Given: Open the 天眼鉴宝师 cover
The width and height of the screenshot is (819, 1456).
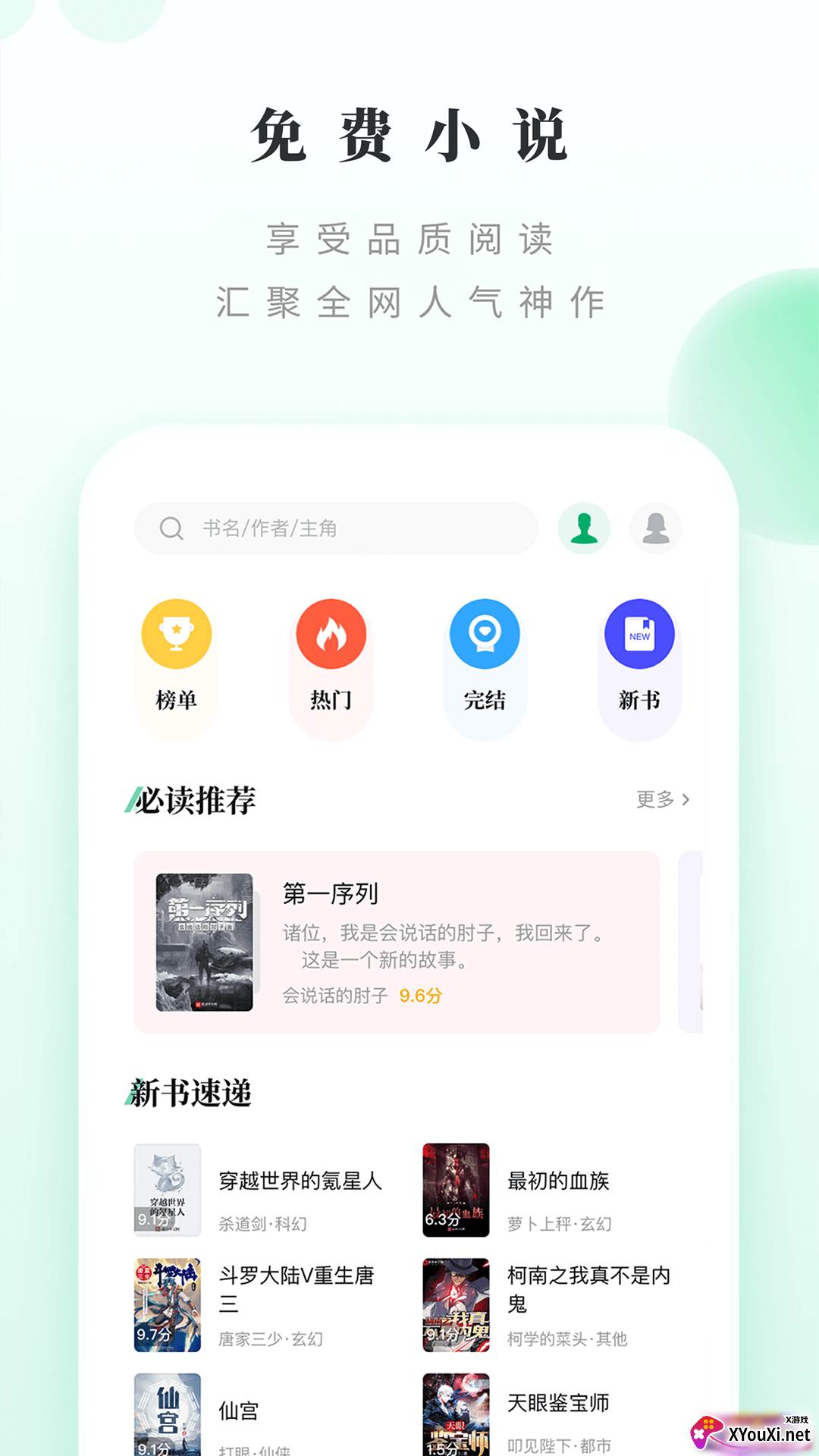Looking at the screenshot, I should coord(456,1415).
